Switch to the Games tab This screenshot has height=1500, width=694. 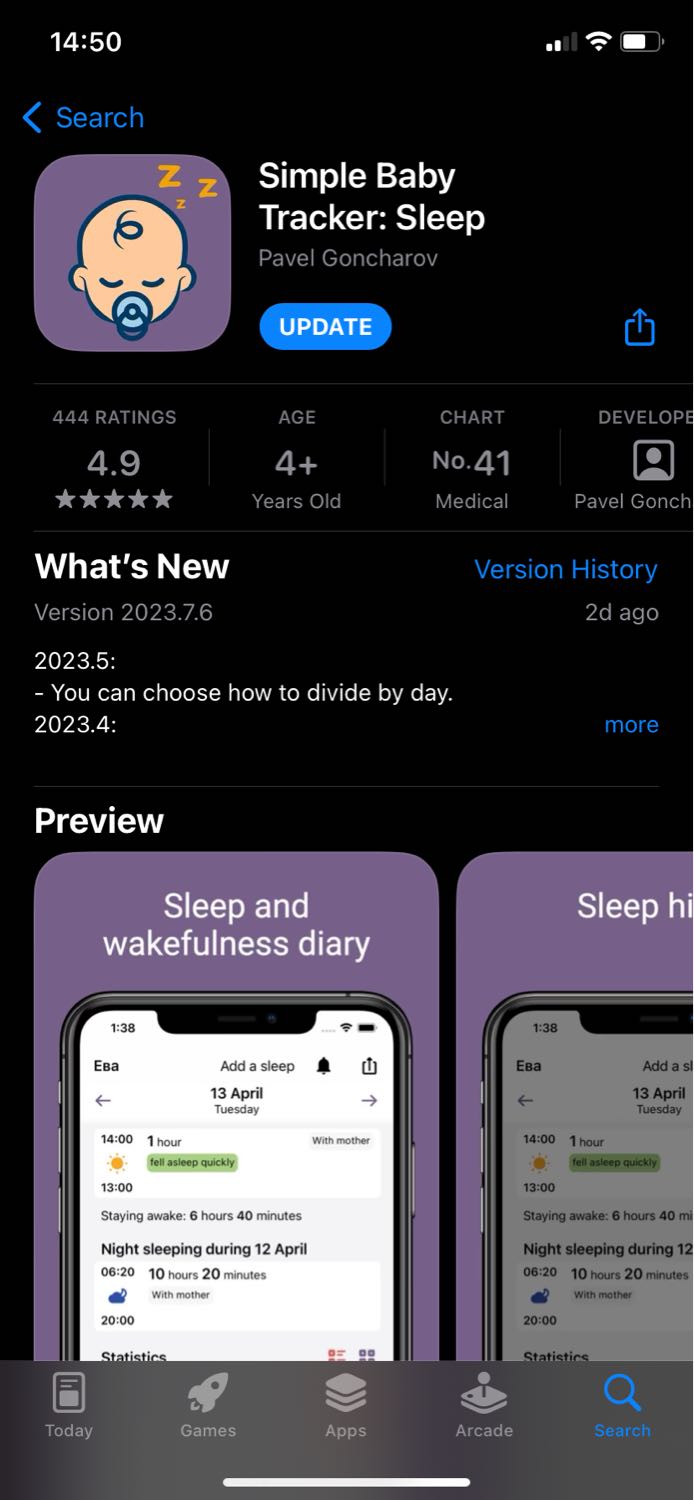click(208, 1405)
